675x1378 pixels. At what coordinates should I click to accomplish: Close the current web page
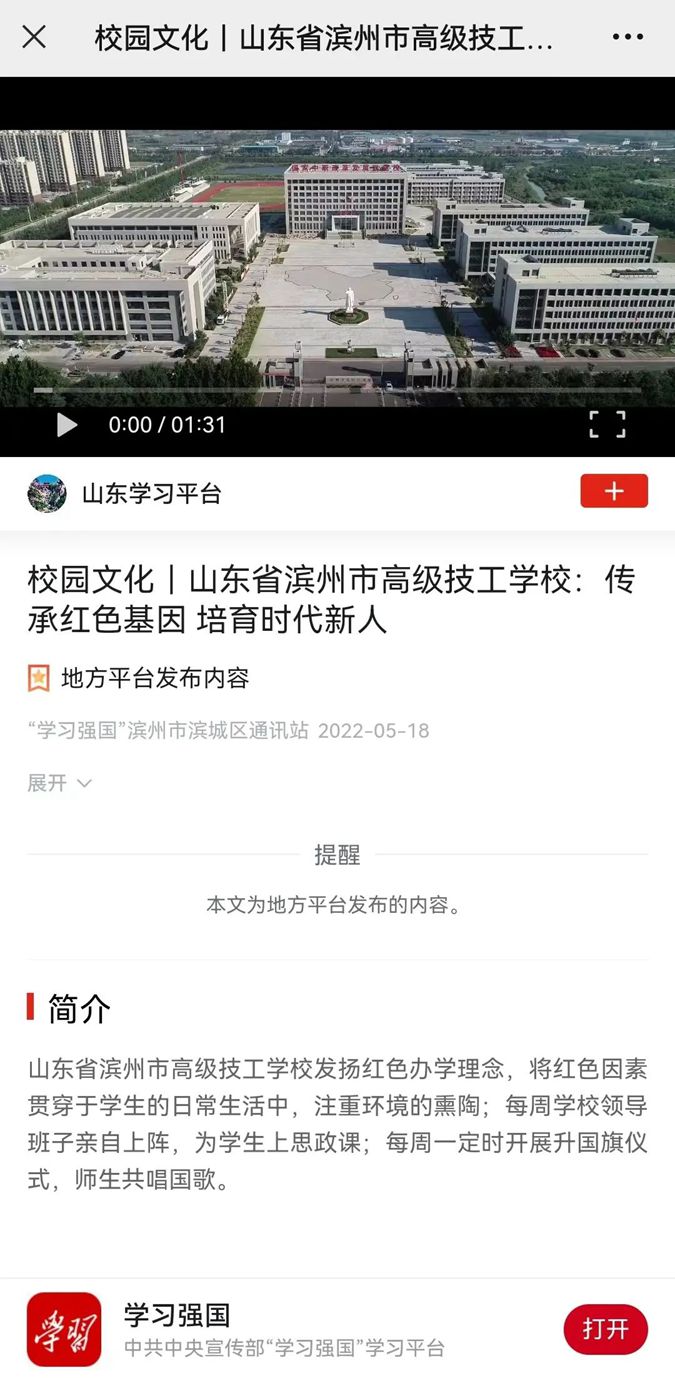coord(34,38)
